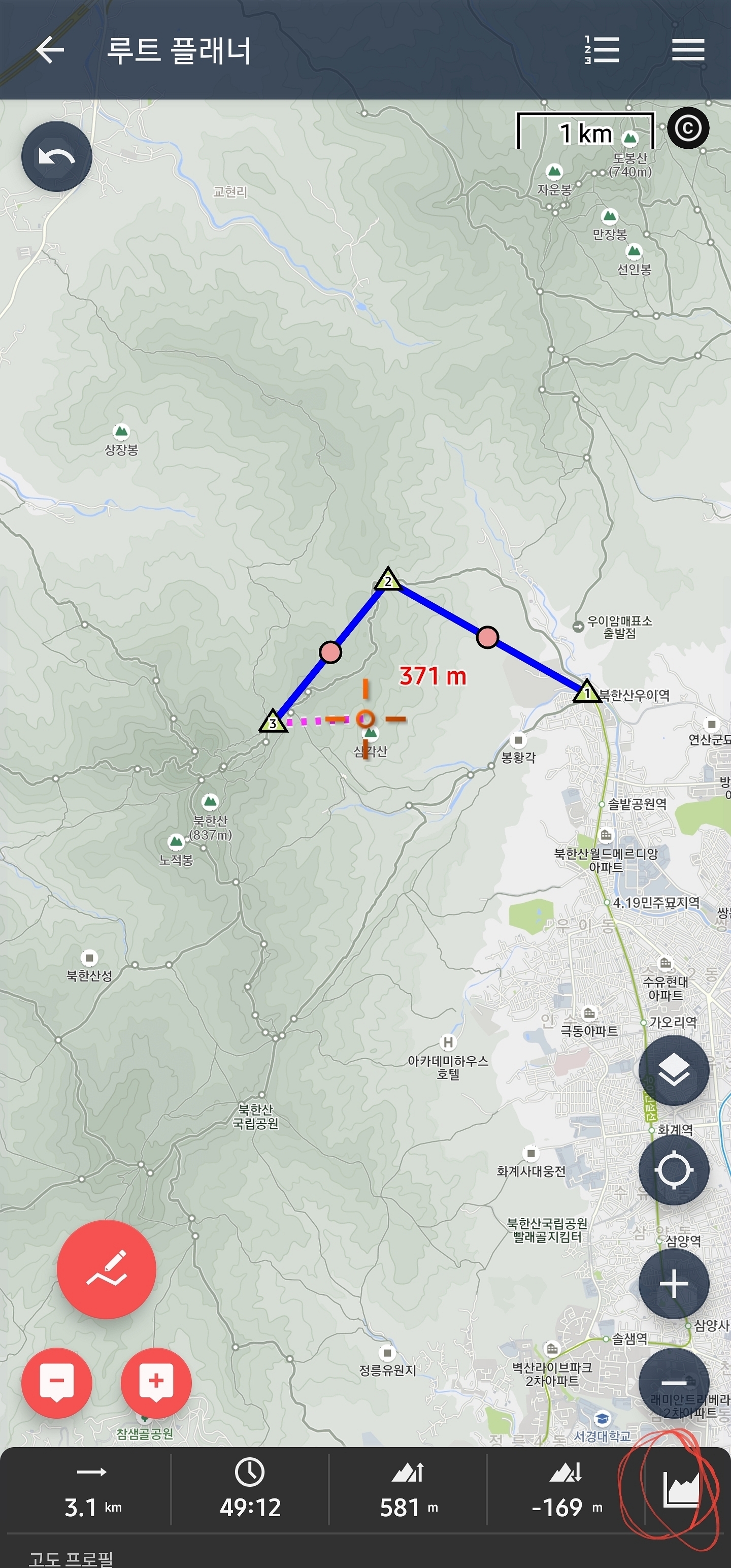Select waypoint 1 near 북한산우이역

pyautogui.click(x=587, y=692)
